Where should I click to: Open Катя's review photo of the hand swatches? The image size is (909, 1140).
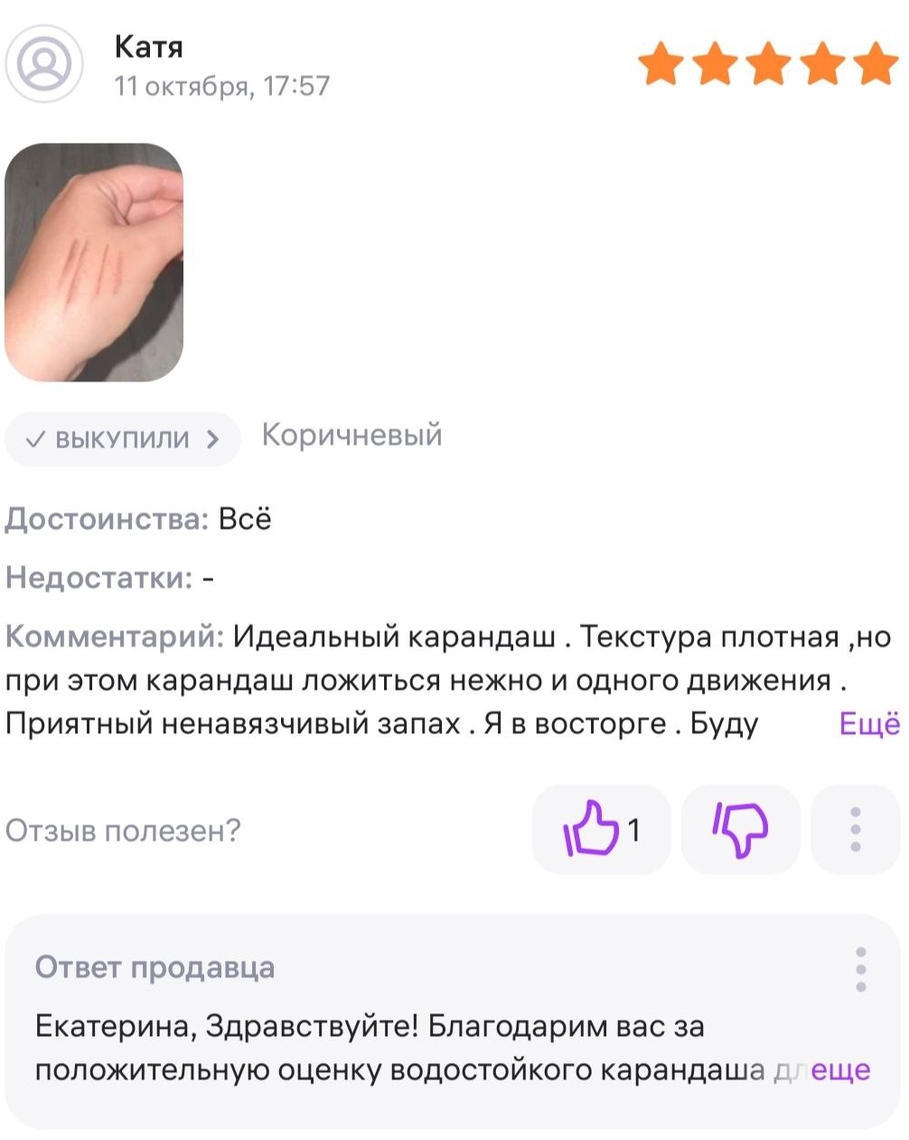[x=94, y=262]
